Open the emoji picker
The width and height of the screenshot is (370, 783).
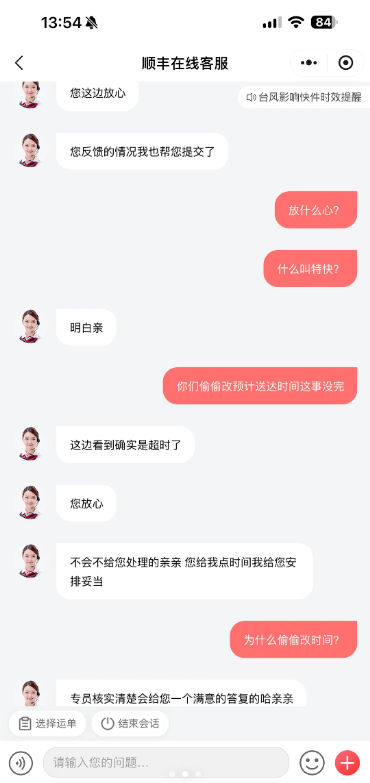pyautogui.click(x=312, y=763)
